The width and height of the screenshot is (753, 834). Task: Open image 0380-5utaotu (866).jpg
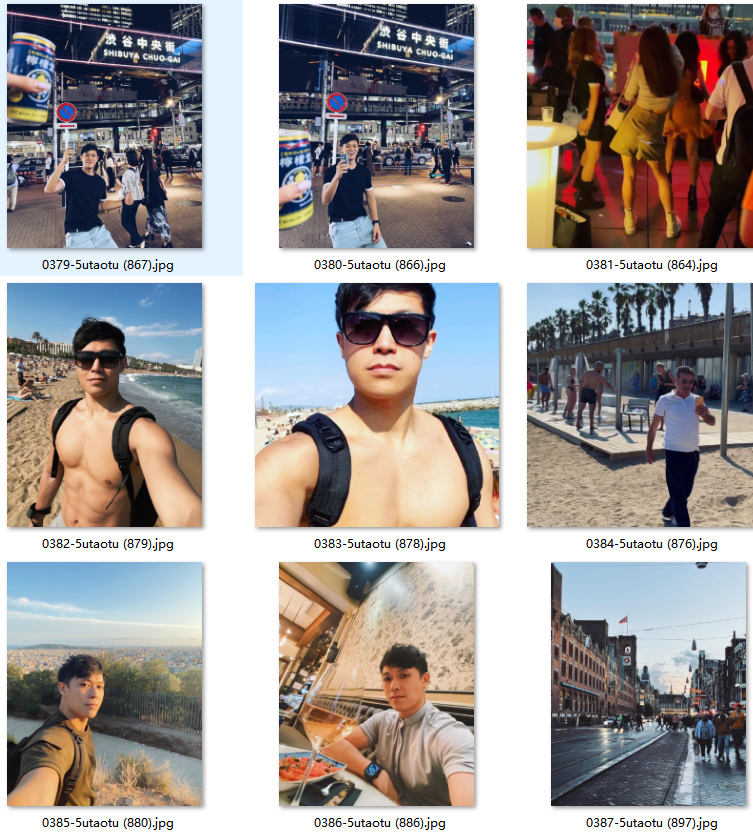coord(376,126)
